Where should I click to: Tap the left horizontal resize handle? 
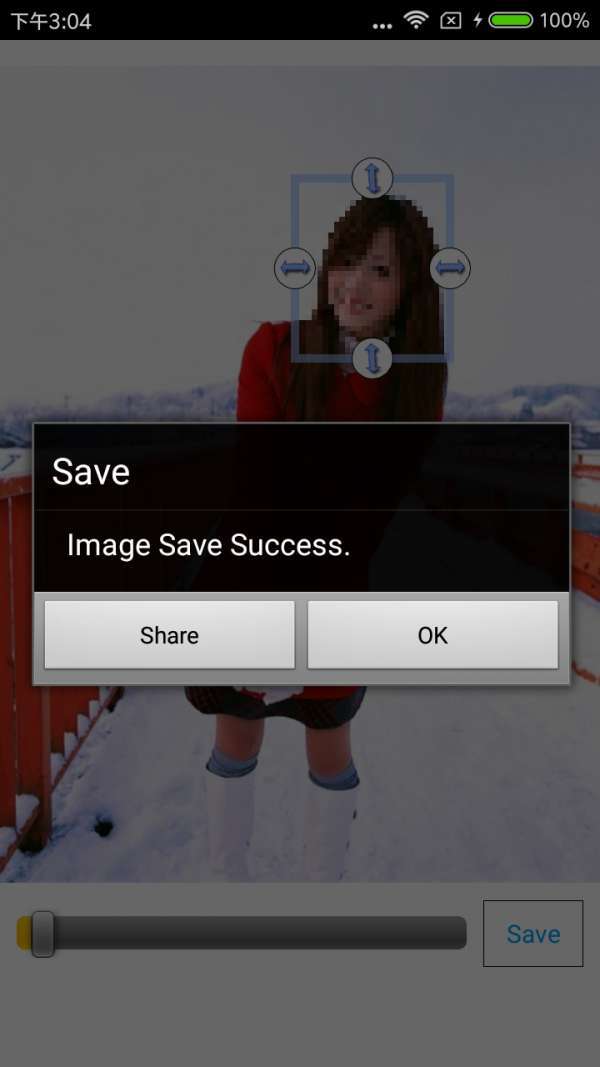pos(295,267)
